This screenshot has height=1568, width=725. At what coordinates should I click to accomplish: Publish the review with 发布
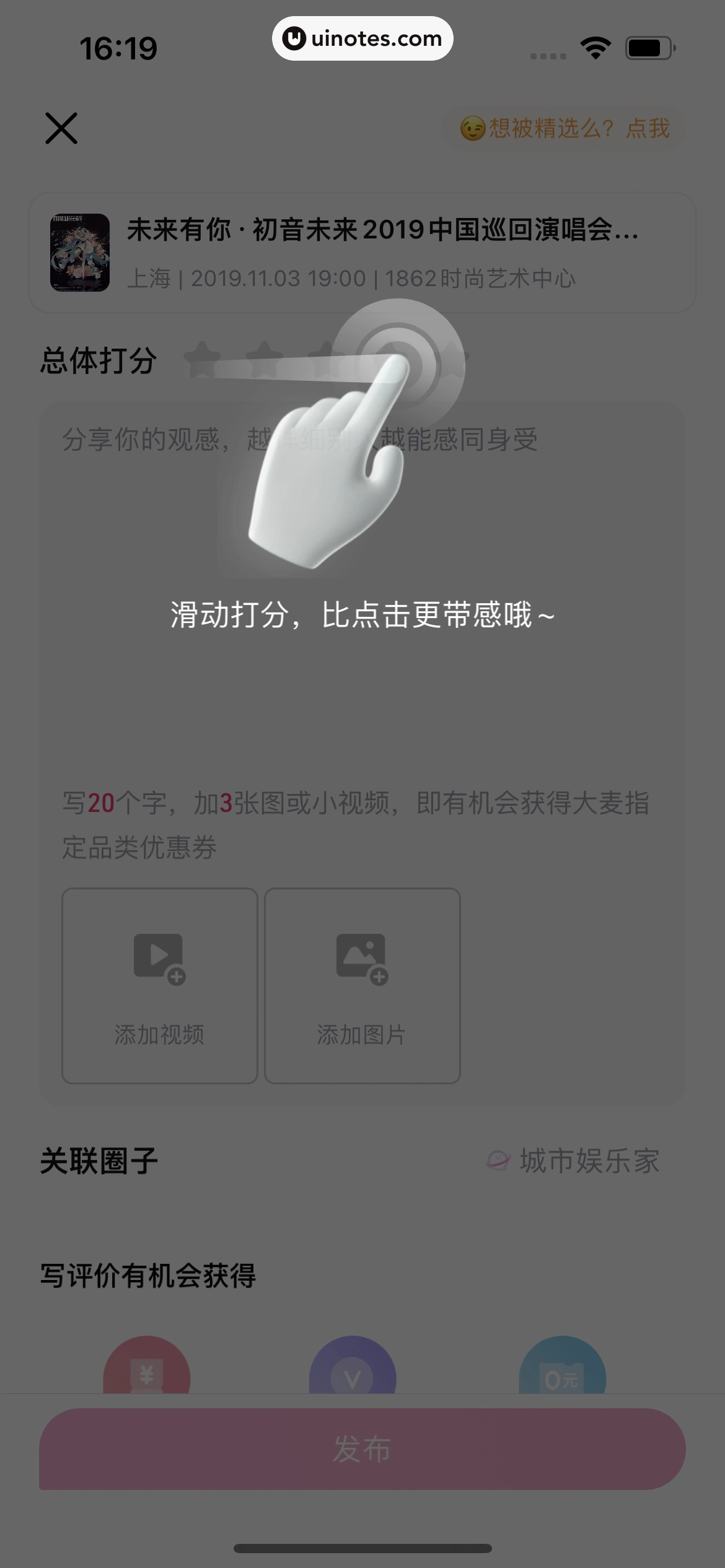coord(362,1449)
